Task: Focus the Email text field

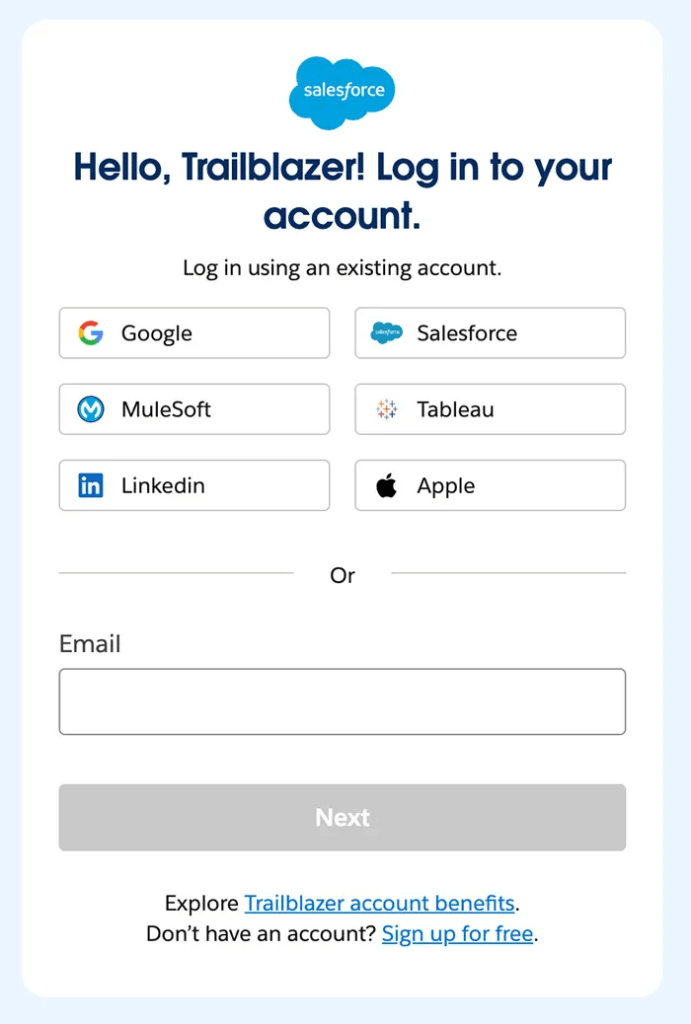Action: pyautogui.click(x=342, y=702)
